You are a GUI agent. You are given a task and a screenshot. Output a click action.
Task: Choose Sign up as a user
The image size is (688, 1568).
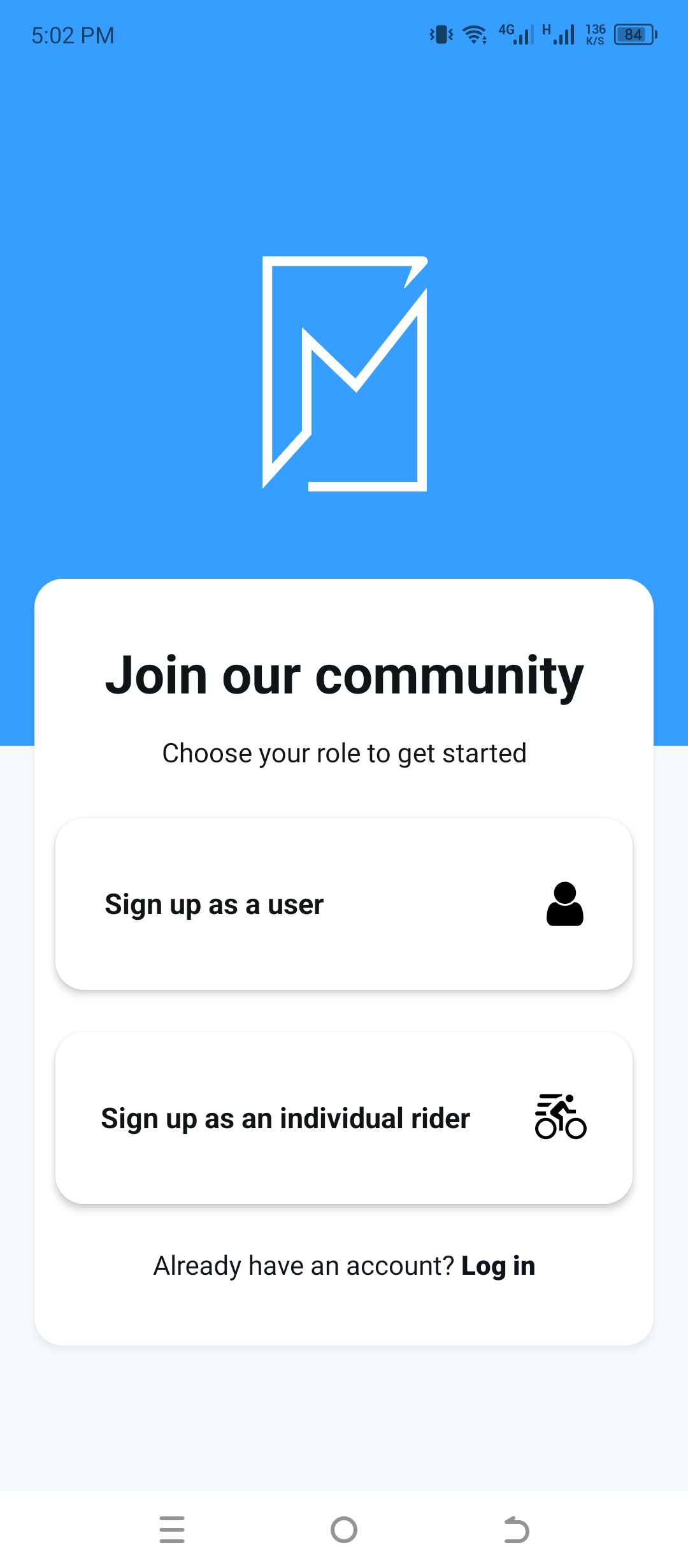click(344, 904)
